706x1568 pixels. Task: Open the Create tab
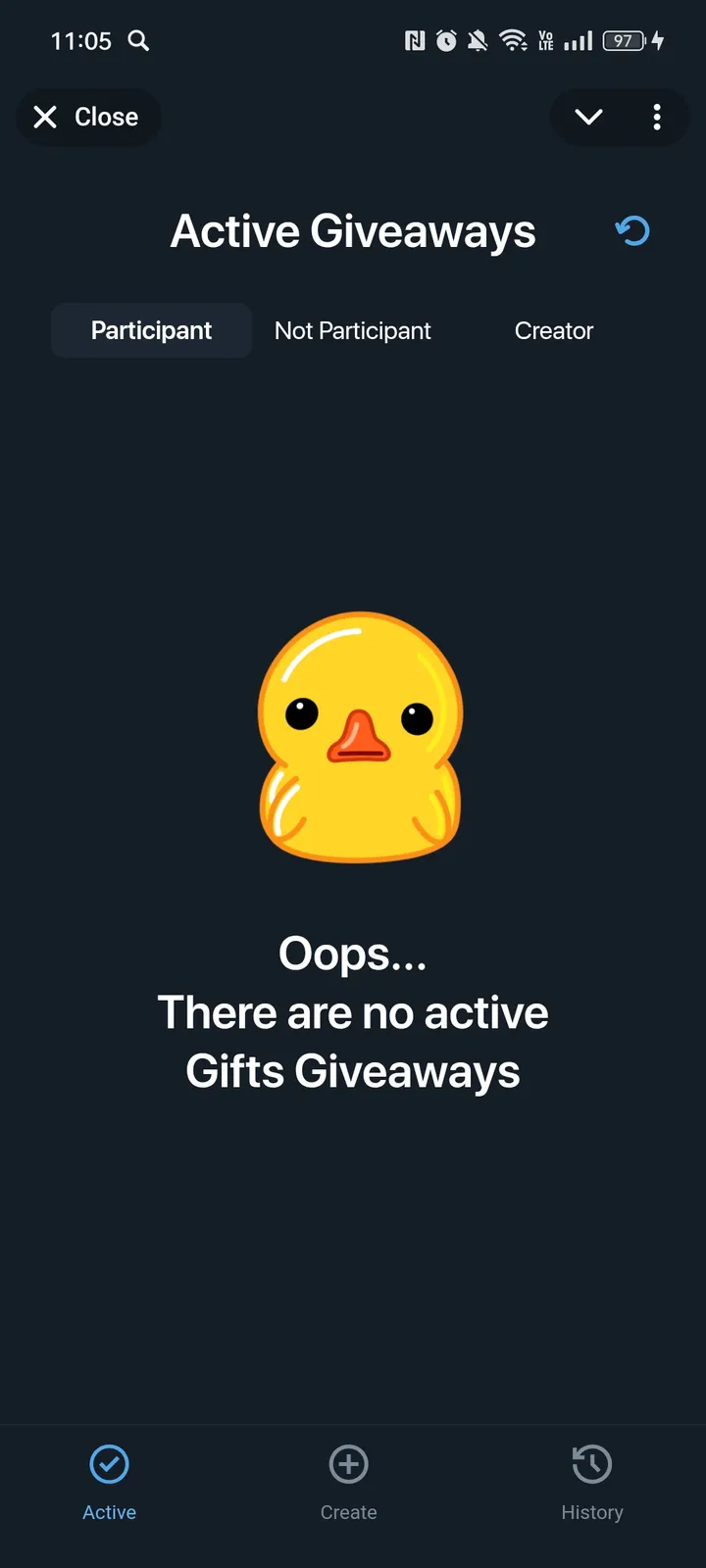pos(348,1485)
